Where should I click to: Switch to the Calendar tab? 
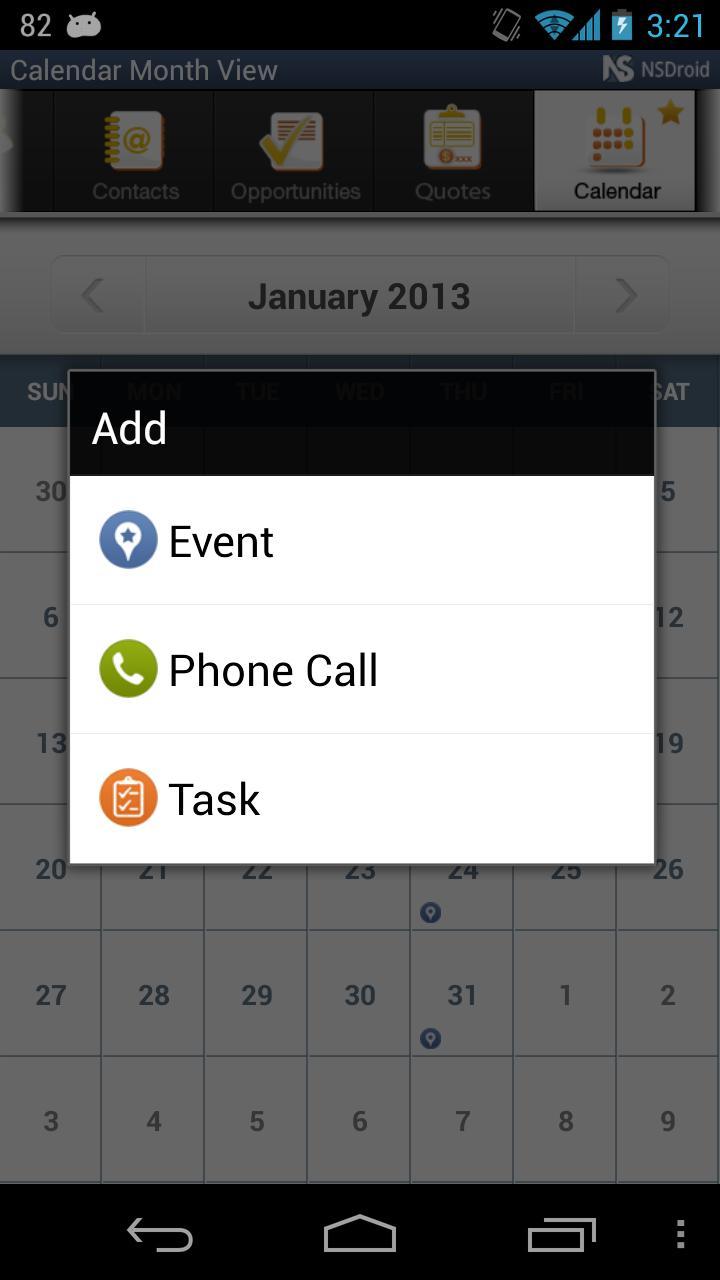tap(614, 150)
